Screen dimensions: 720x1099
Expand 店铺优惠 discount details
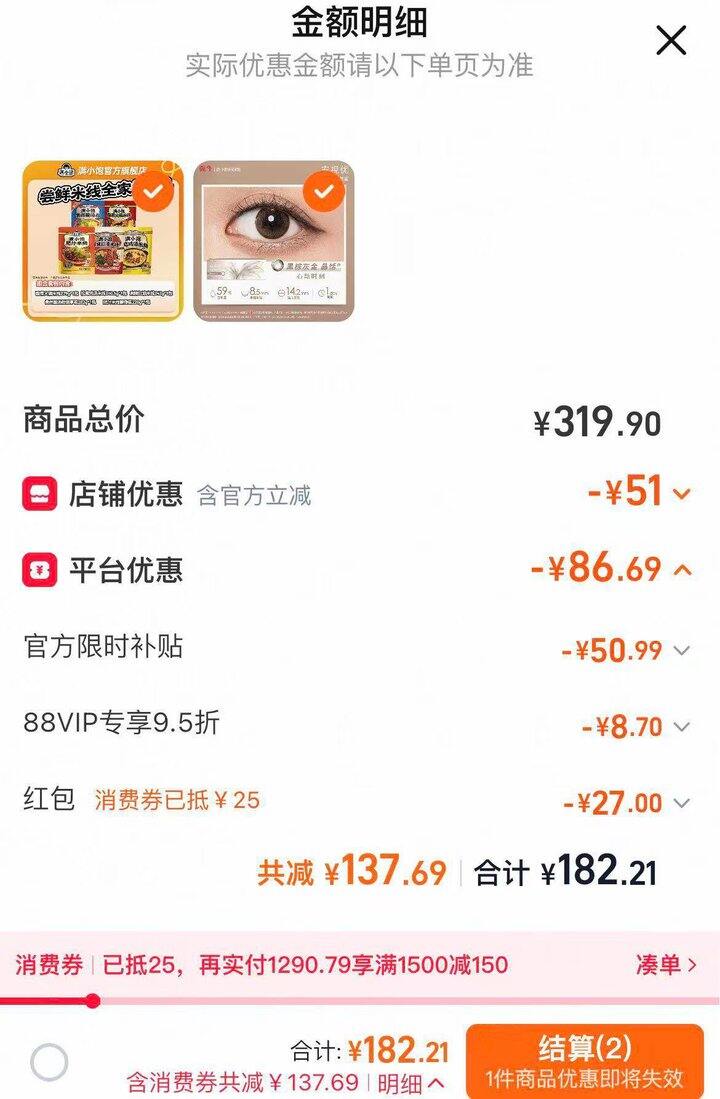pyautogui.click(x=682, y=493)
